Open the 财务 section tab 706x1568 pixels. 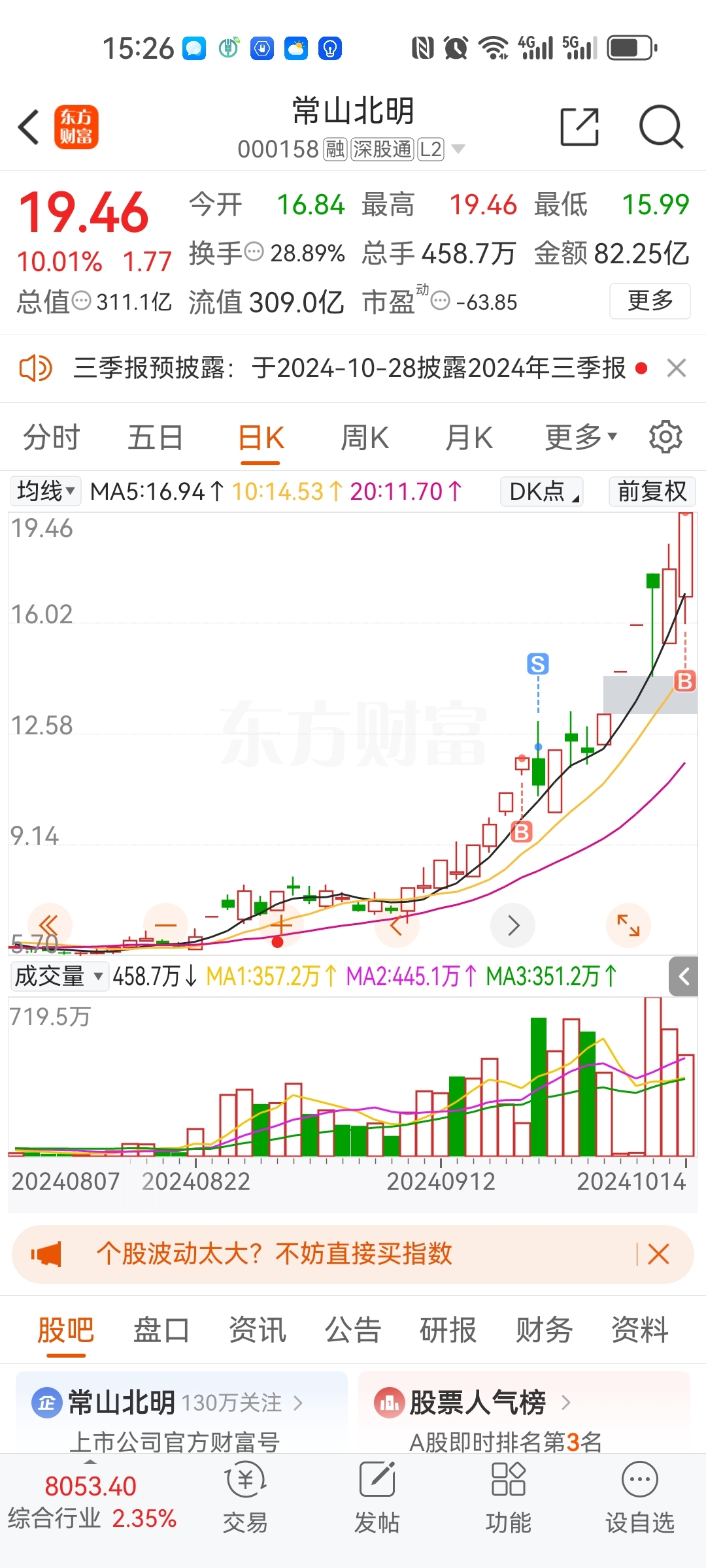point(544,1330)
